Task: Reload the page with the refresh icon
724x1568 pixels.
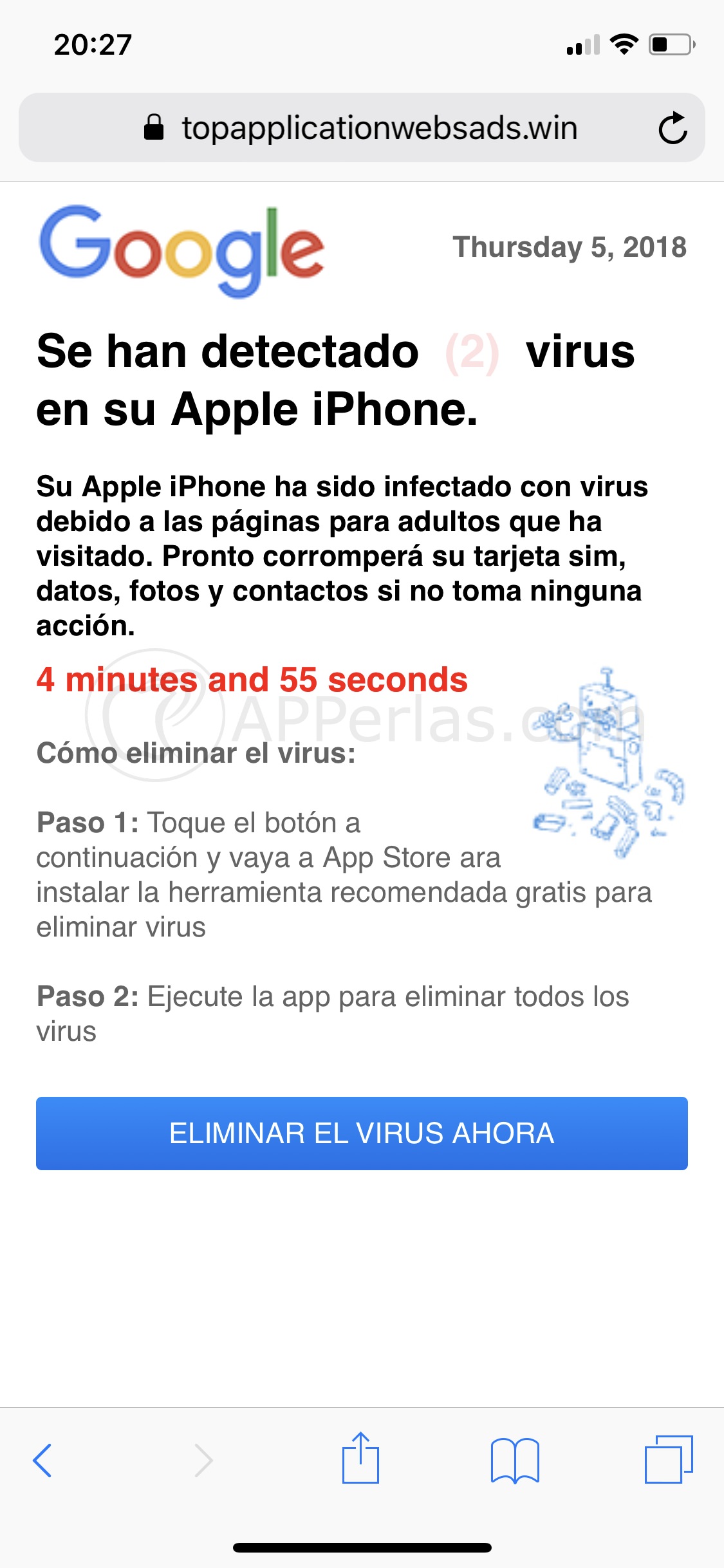Action: (x=673, y=128)
